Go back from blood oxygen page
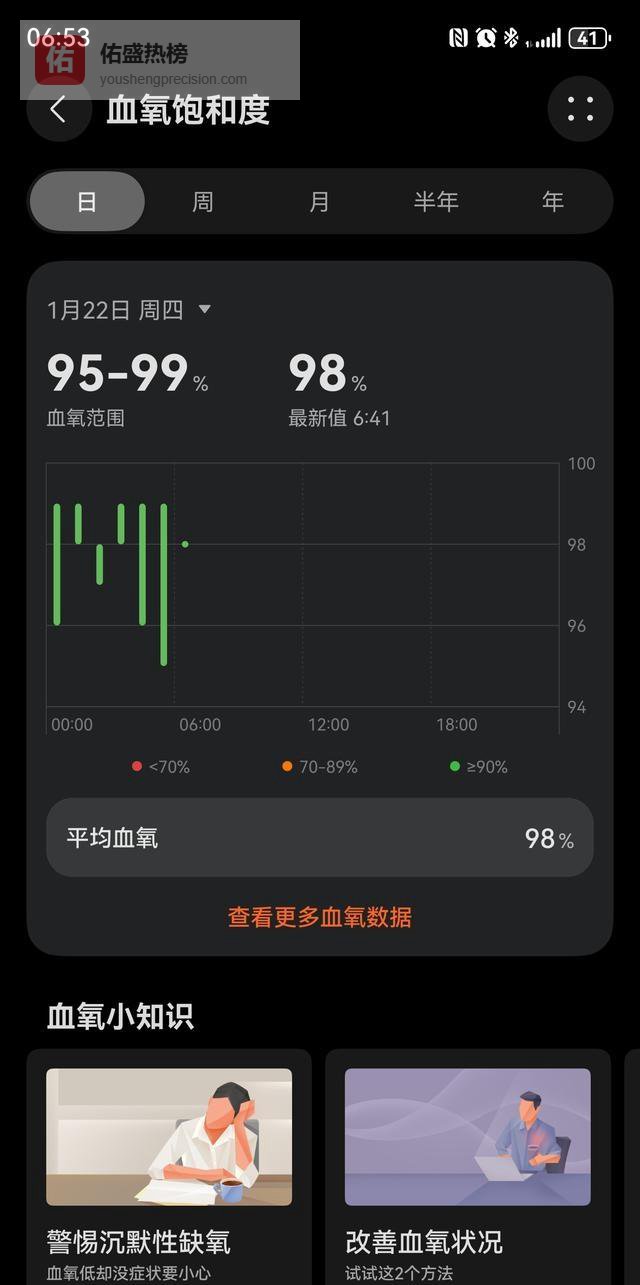The height and width of the screenshot is (1285, 640). 58,110
